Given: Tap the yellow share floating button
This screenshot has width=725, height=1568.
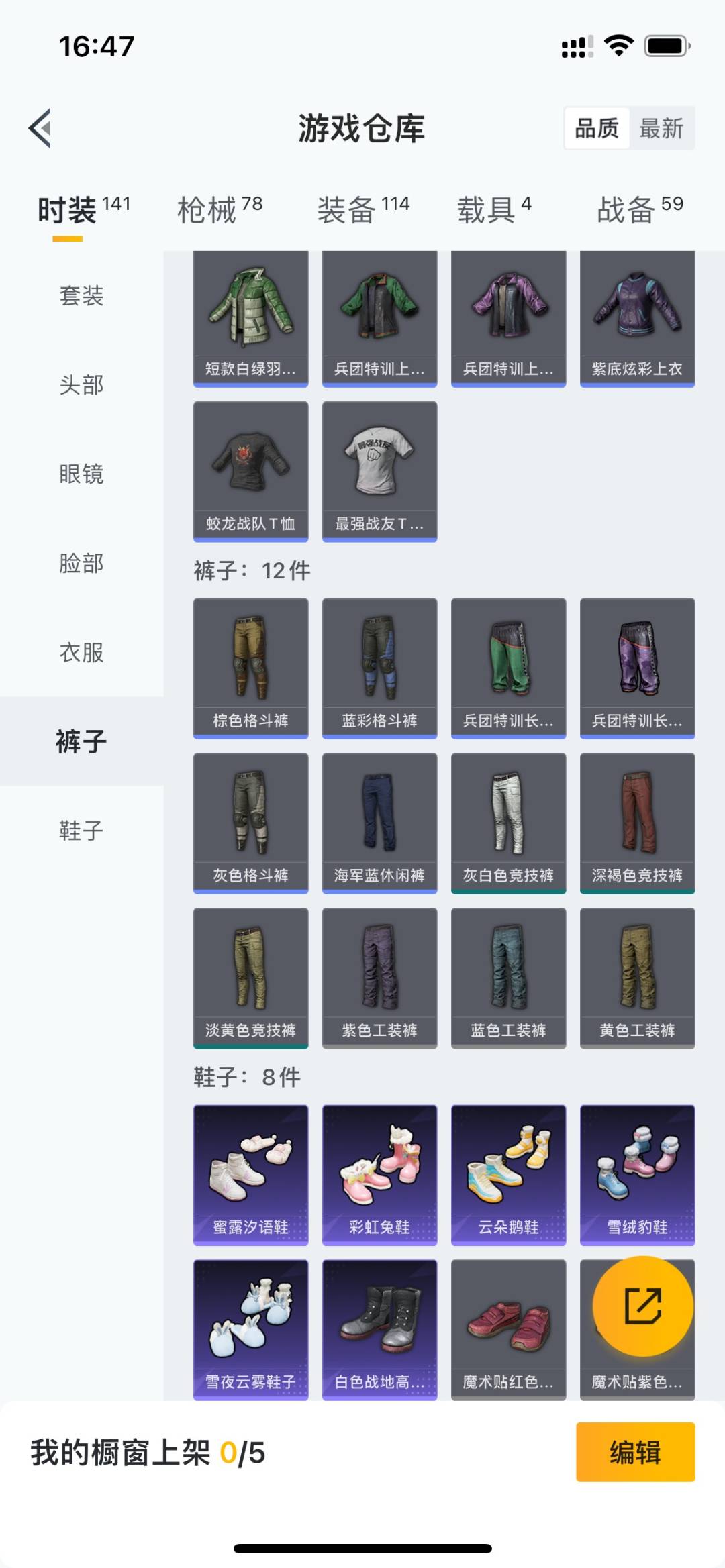Looking at the screenshot, I should (642, 1306).
